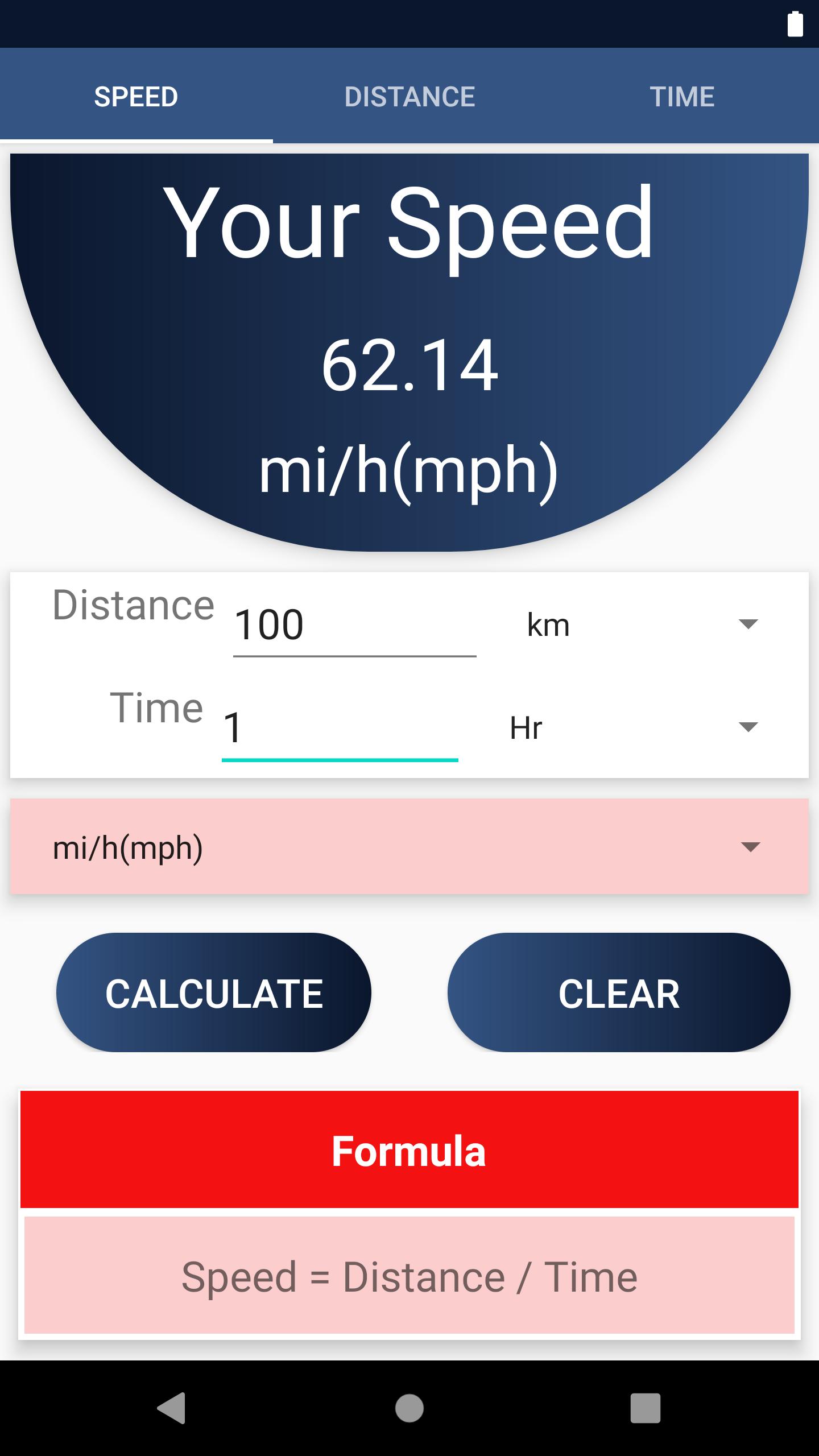This screenshot has height=1456, width=819.
Task: Clear the entered values
Action: click(x=619, y=993)
